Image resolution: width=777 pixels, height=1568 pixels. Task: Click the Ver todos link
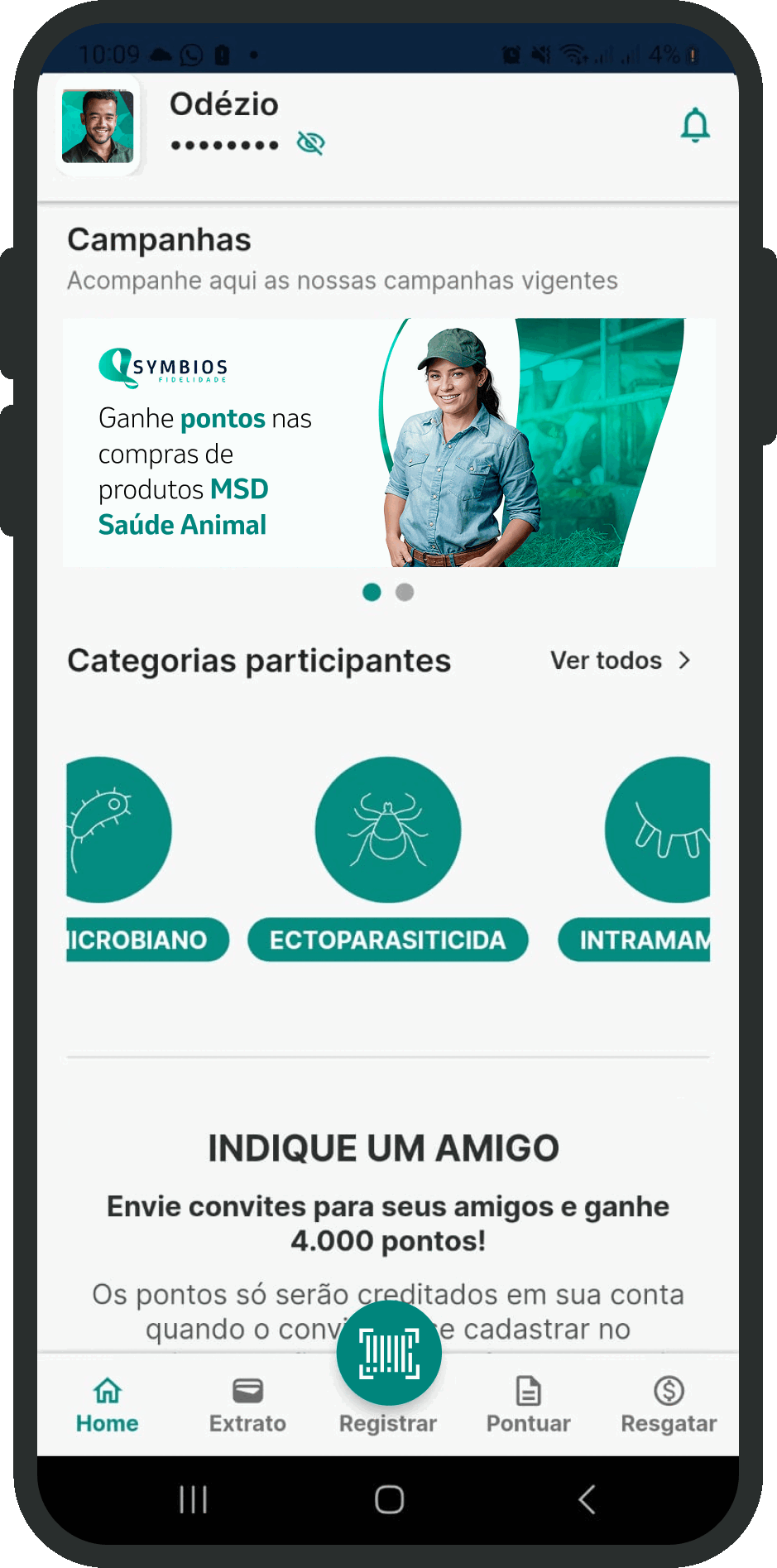coord(606,660)
